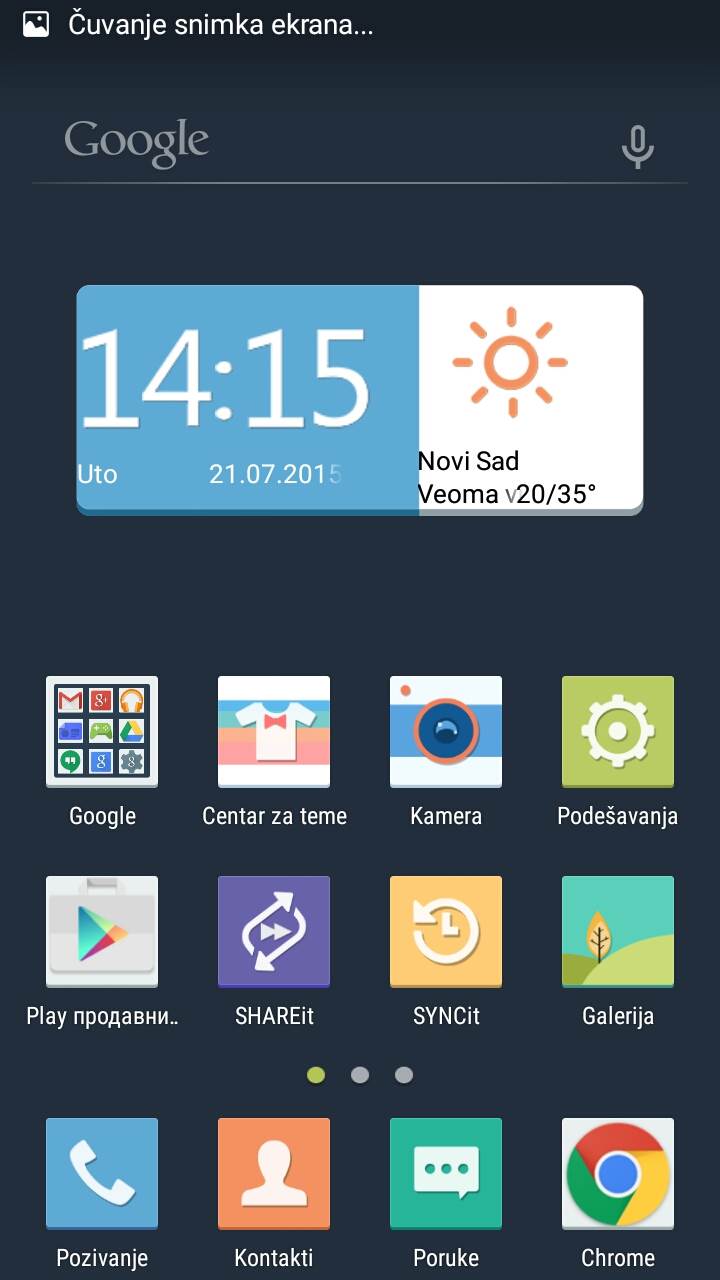The height and width of the screenshot is (1280, 720).
Task: Open the Pozivanje phone dialer
Action: [x=102, y=1173]
